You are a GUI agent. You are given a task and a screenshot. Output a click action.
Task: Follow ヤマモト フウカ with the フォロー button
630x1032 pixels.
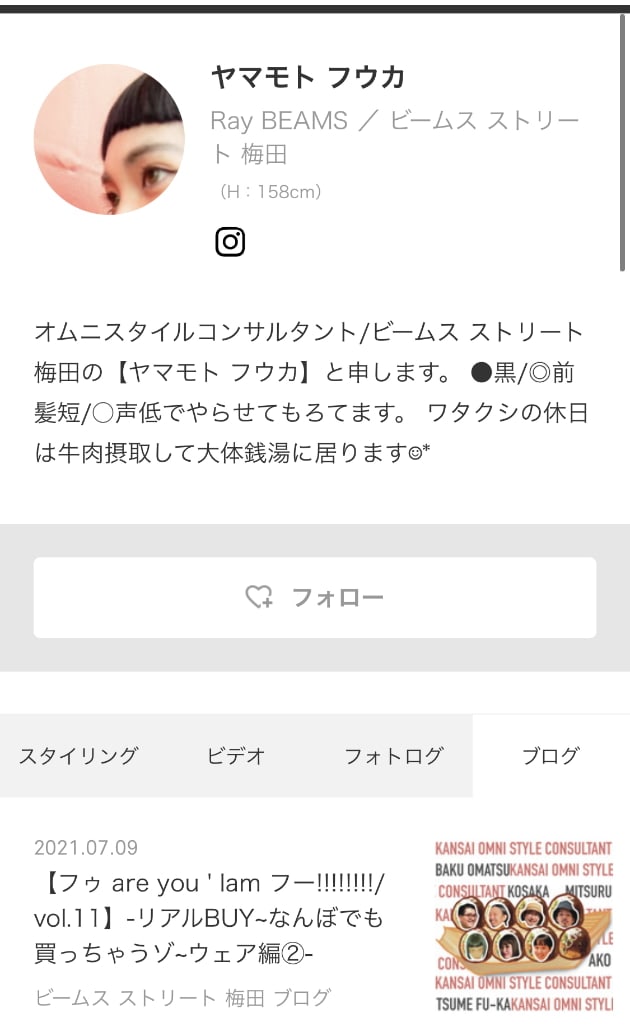pos(315,598)
